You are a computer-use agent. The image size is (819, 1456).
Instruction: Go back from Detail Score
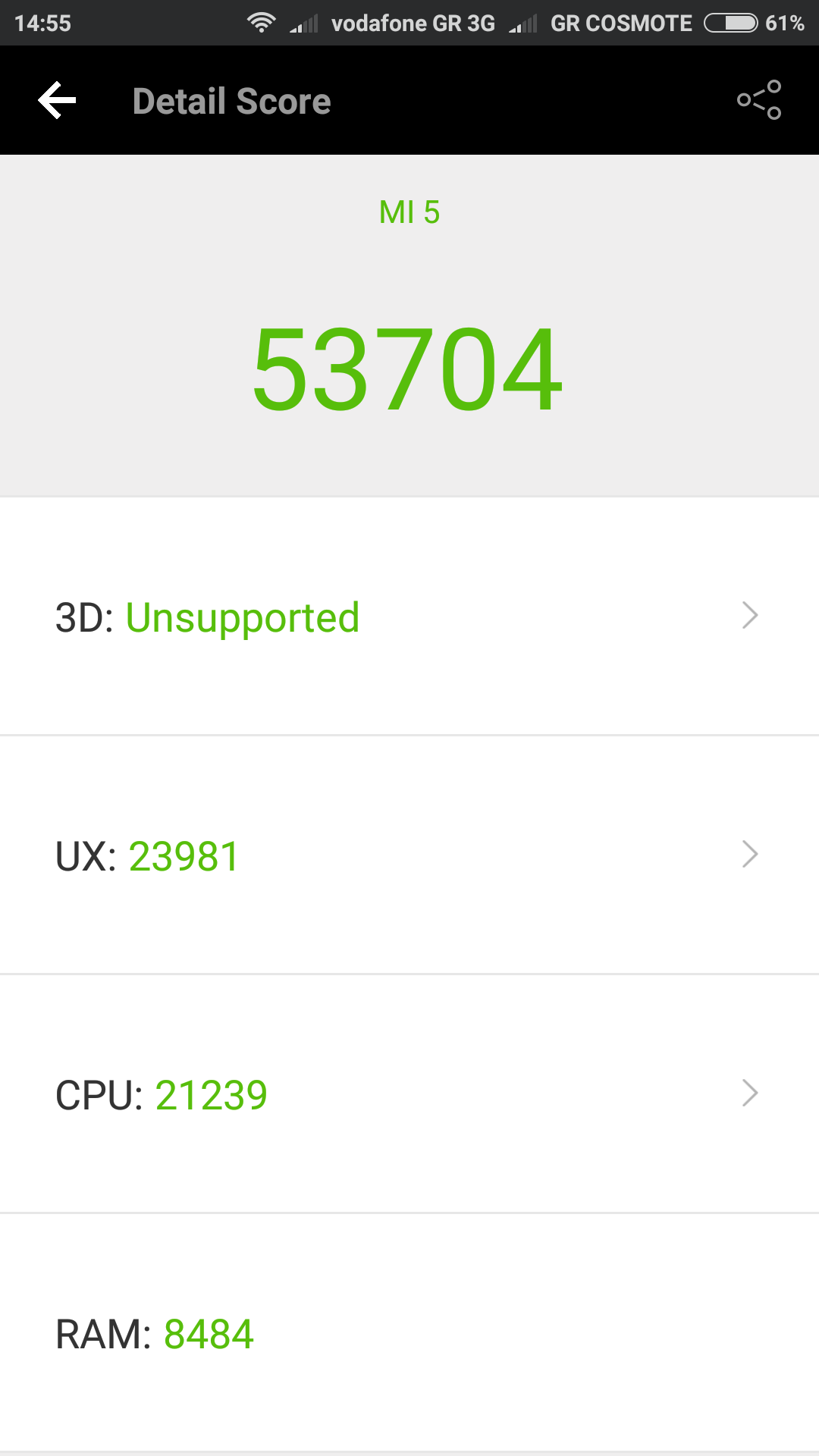(x=58, y=101)
